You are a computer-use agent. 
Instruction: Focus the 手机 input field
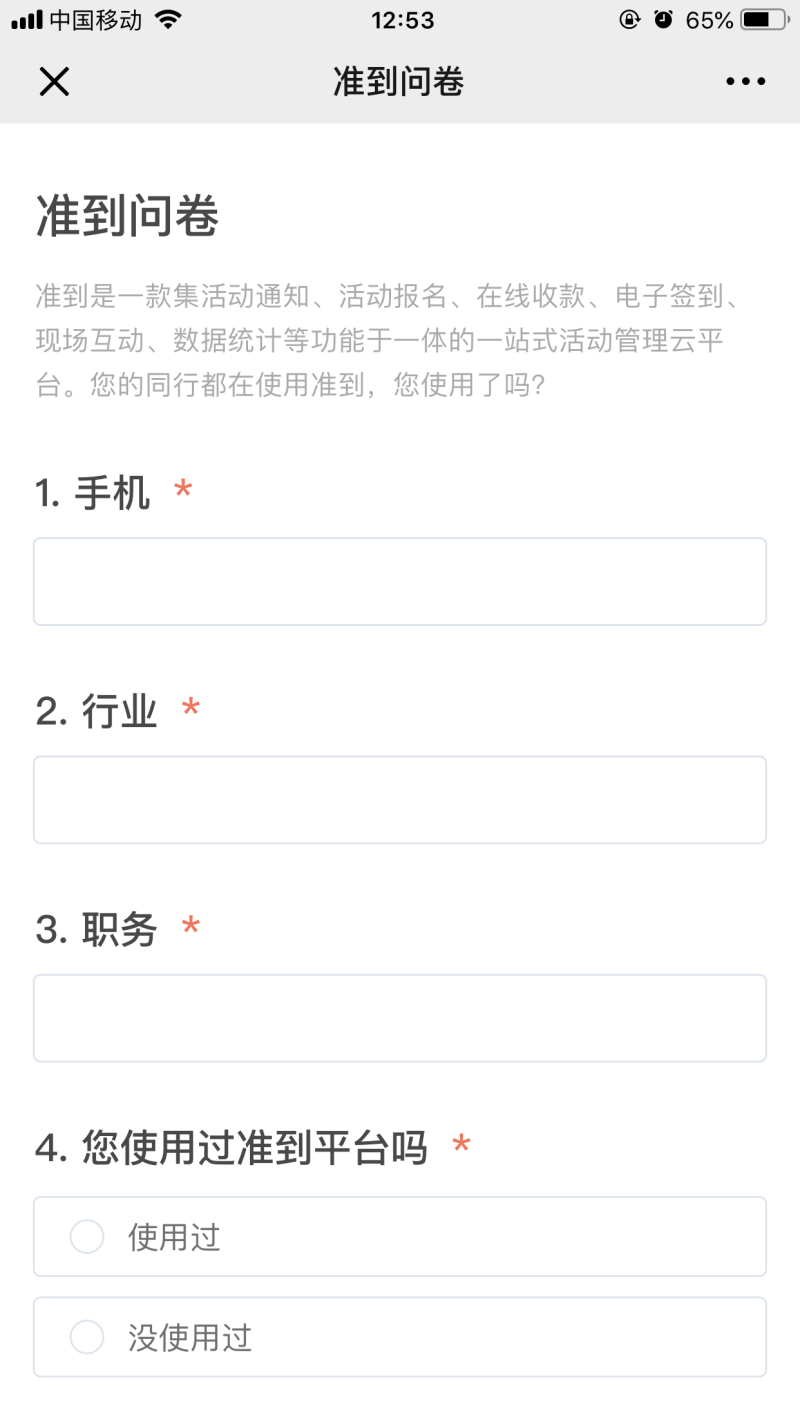click(x=400, y=581)
